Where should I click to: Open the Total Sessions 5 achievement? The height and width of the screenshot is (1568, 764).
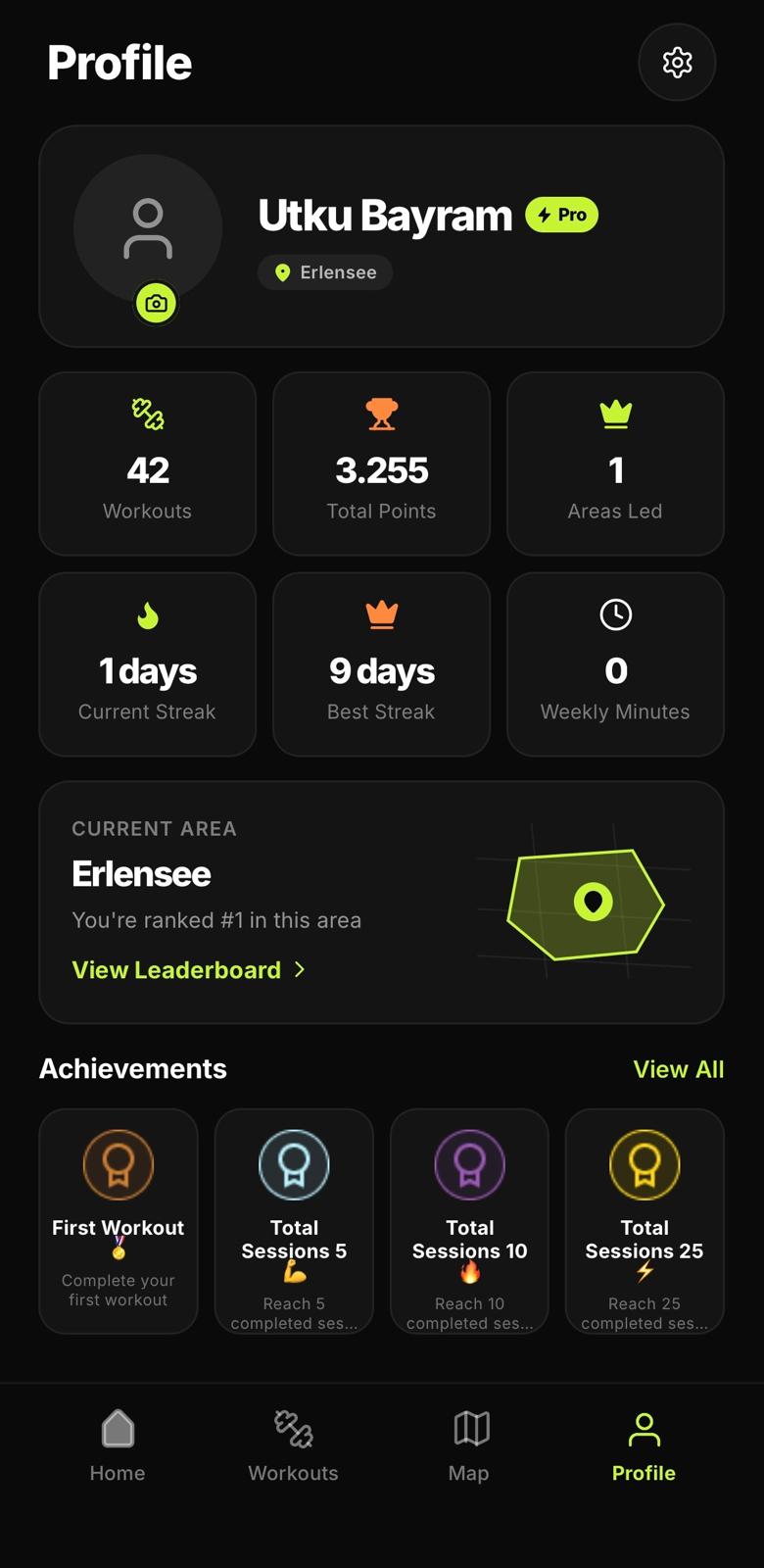(x=294, y=1221)
